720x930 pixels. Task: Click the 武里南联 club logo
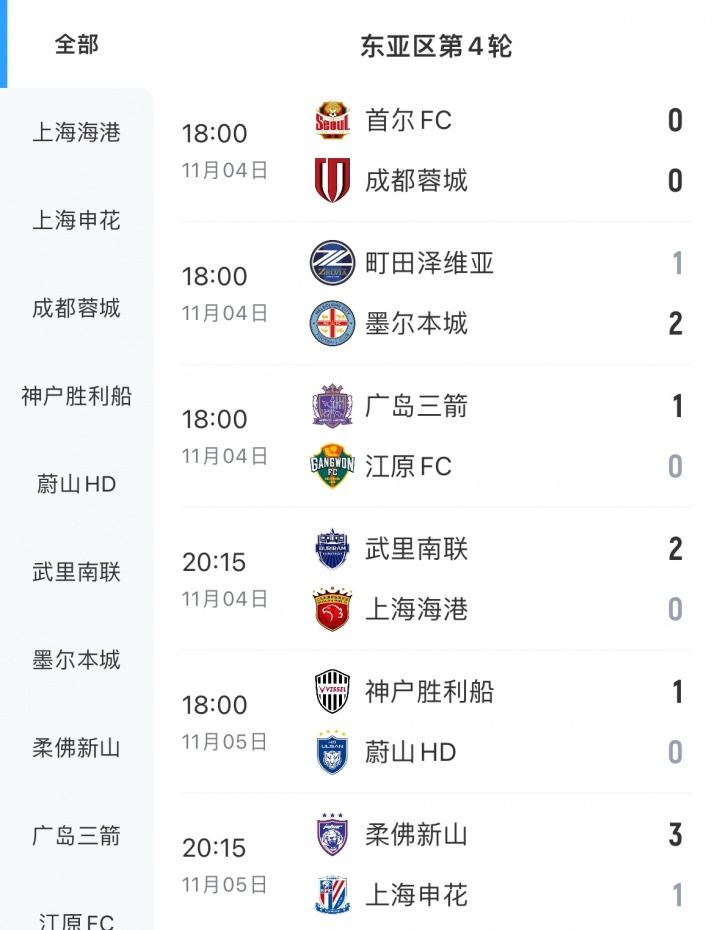pyautogui.click(x=334, y=548)
